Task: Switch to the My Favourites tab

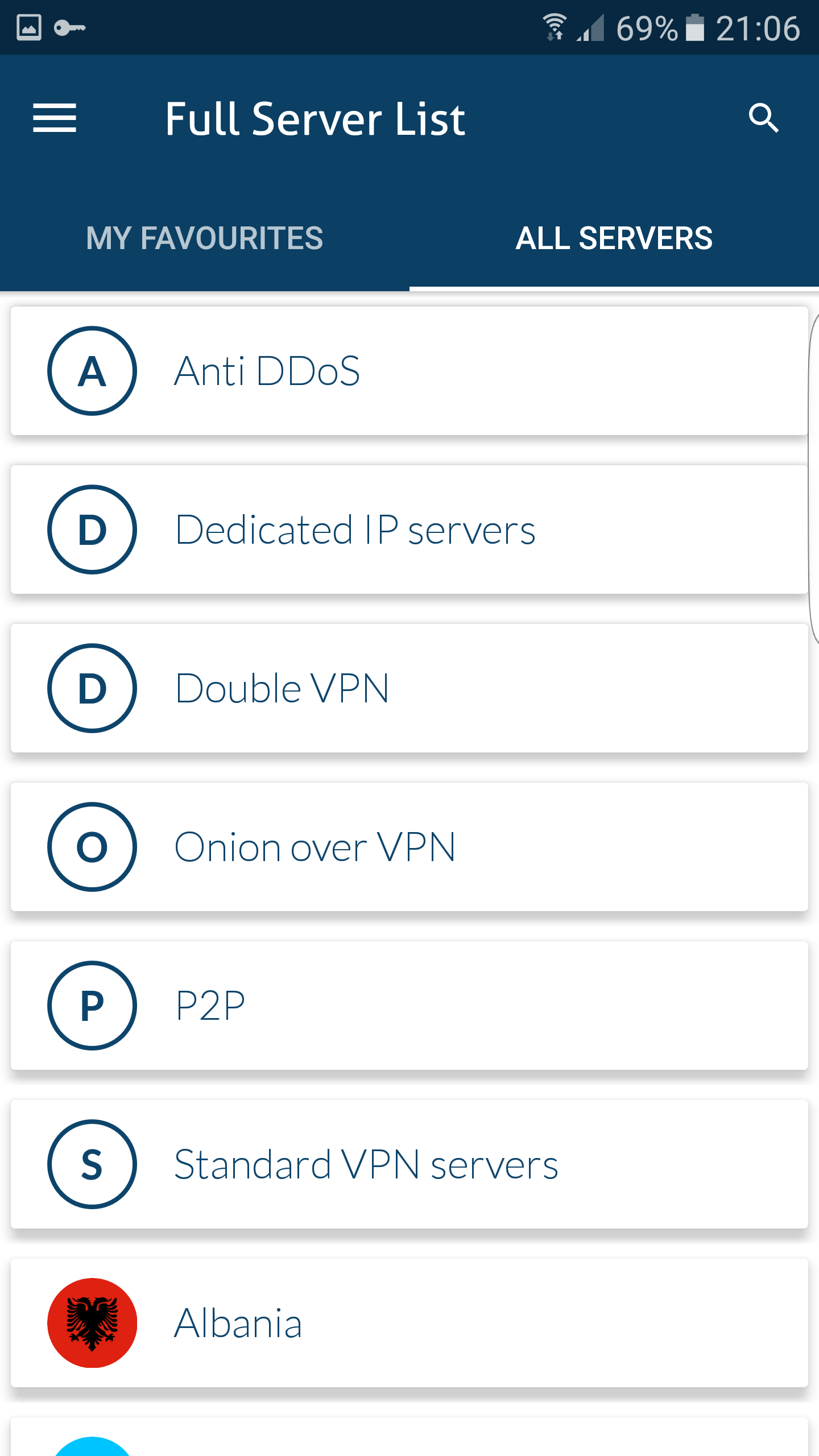Action: click(x=205, y=238)
